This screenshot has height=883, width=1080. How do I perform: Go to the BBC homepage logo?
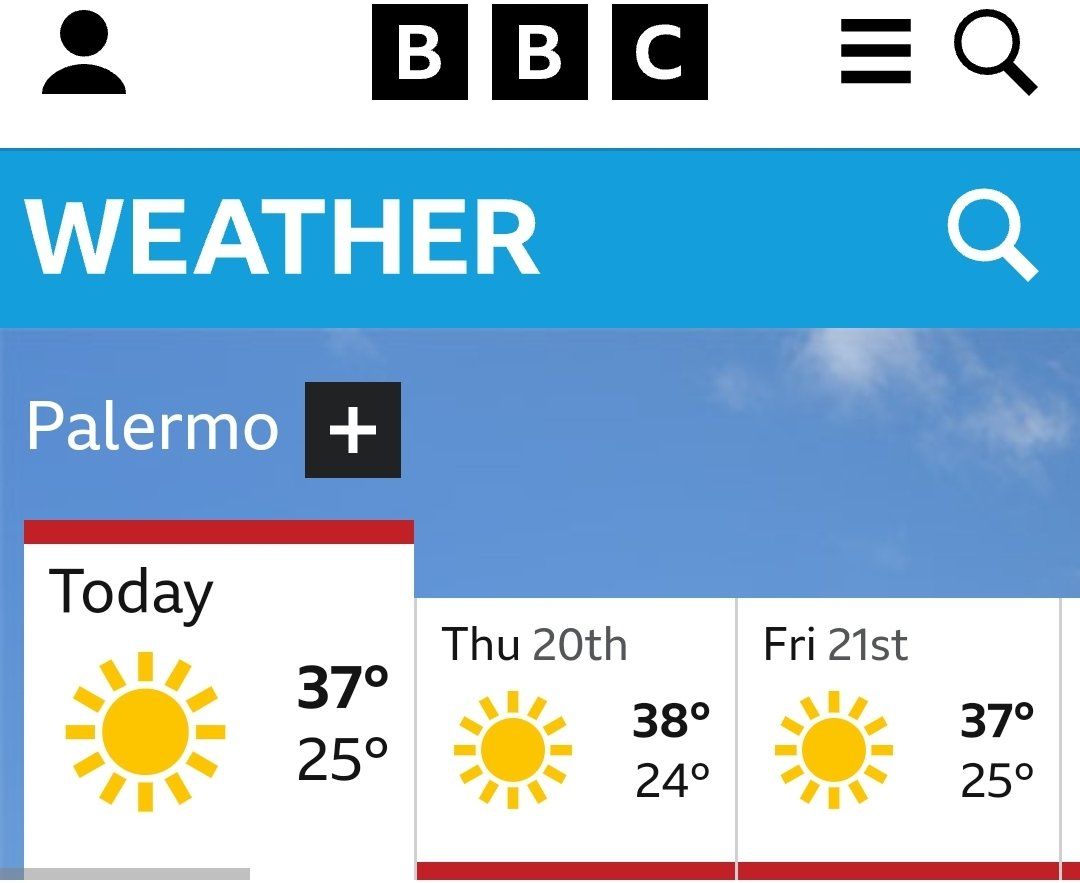click(x=539, y=52)
